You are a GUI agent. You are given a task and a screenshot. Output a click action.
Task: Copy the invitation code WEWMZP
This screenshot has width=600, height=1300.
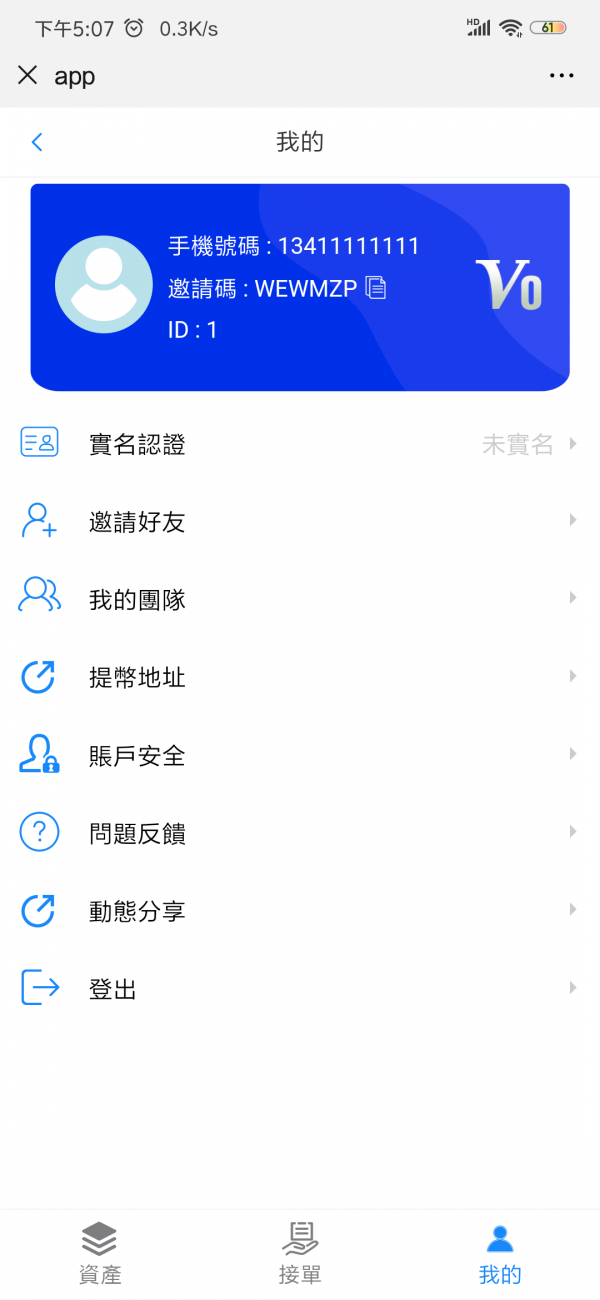pyautogui.click(x=376, y=288)
